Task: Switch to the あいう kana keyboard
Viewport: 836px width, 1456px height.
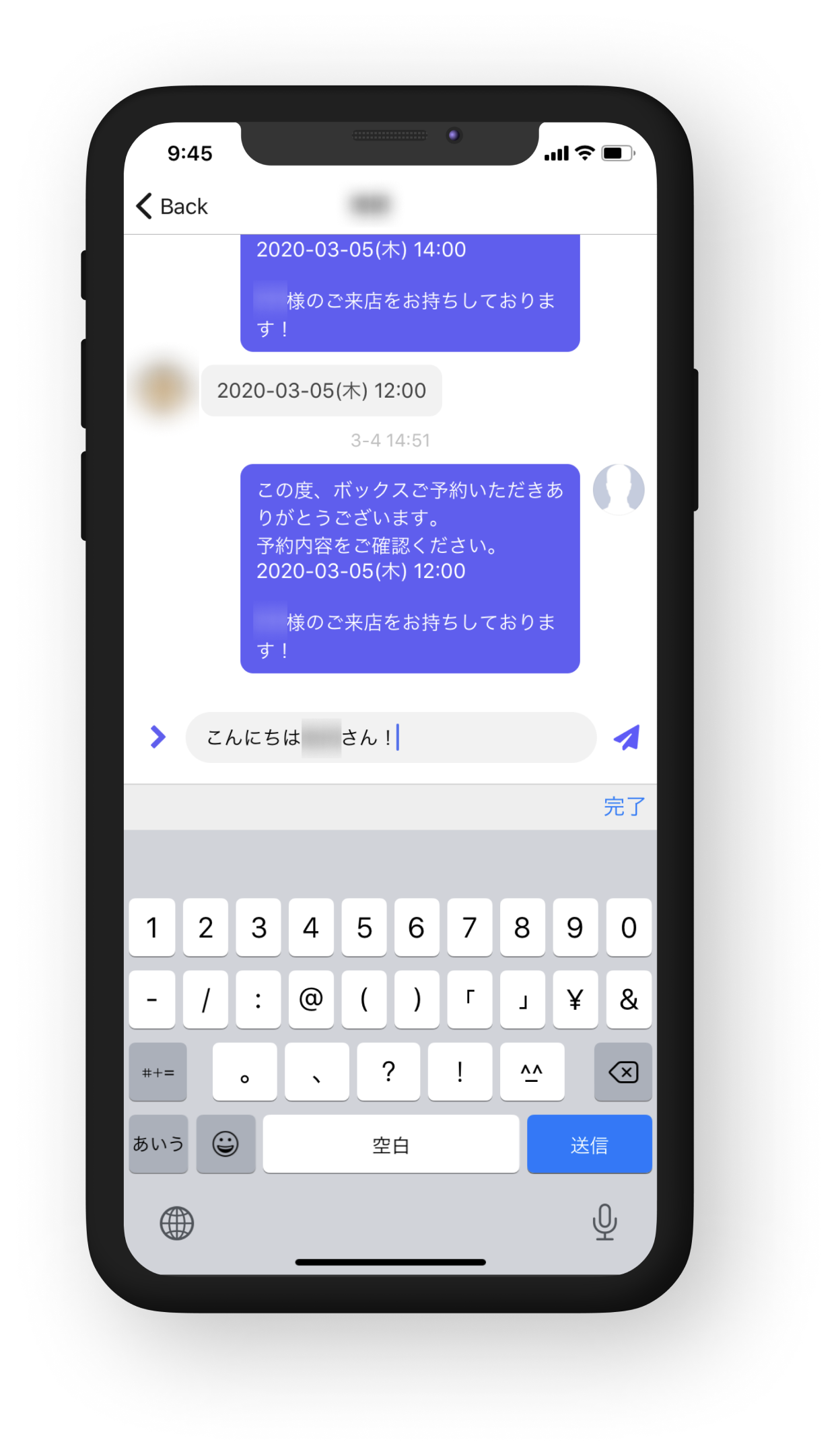Action: click(x=158, y=1144)
